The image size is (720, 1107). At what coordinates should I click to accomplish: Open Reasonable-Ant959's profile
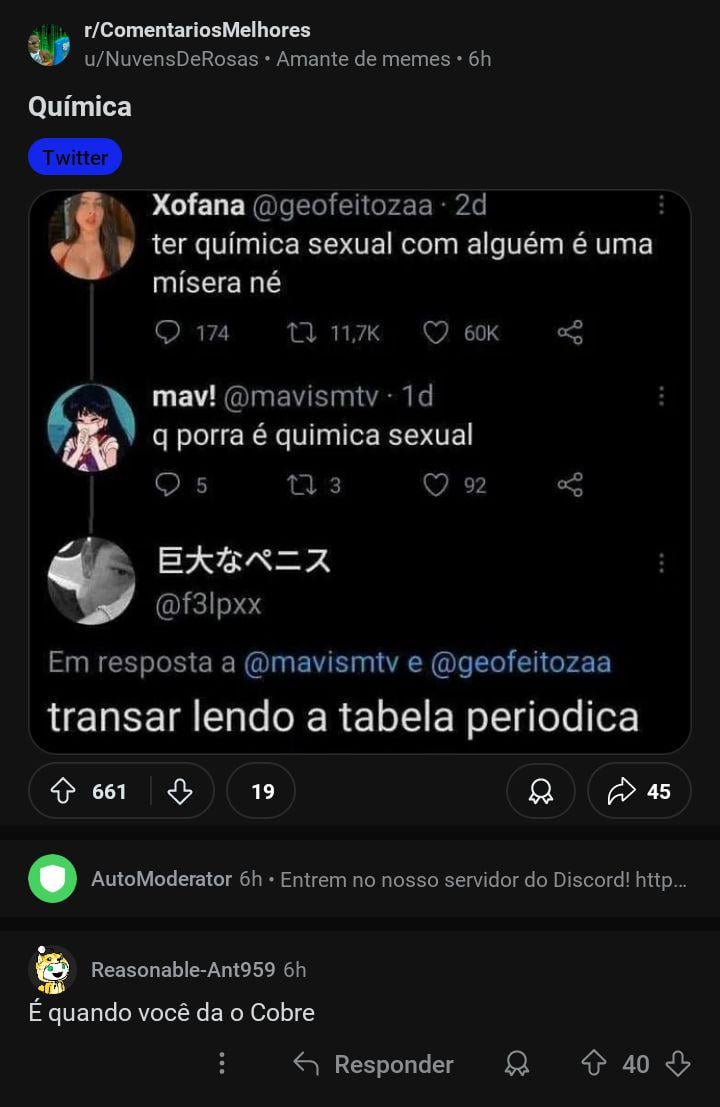coord(182,970)
